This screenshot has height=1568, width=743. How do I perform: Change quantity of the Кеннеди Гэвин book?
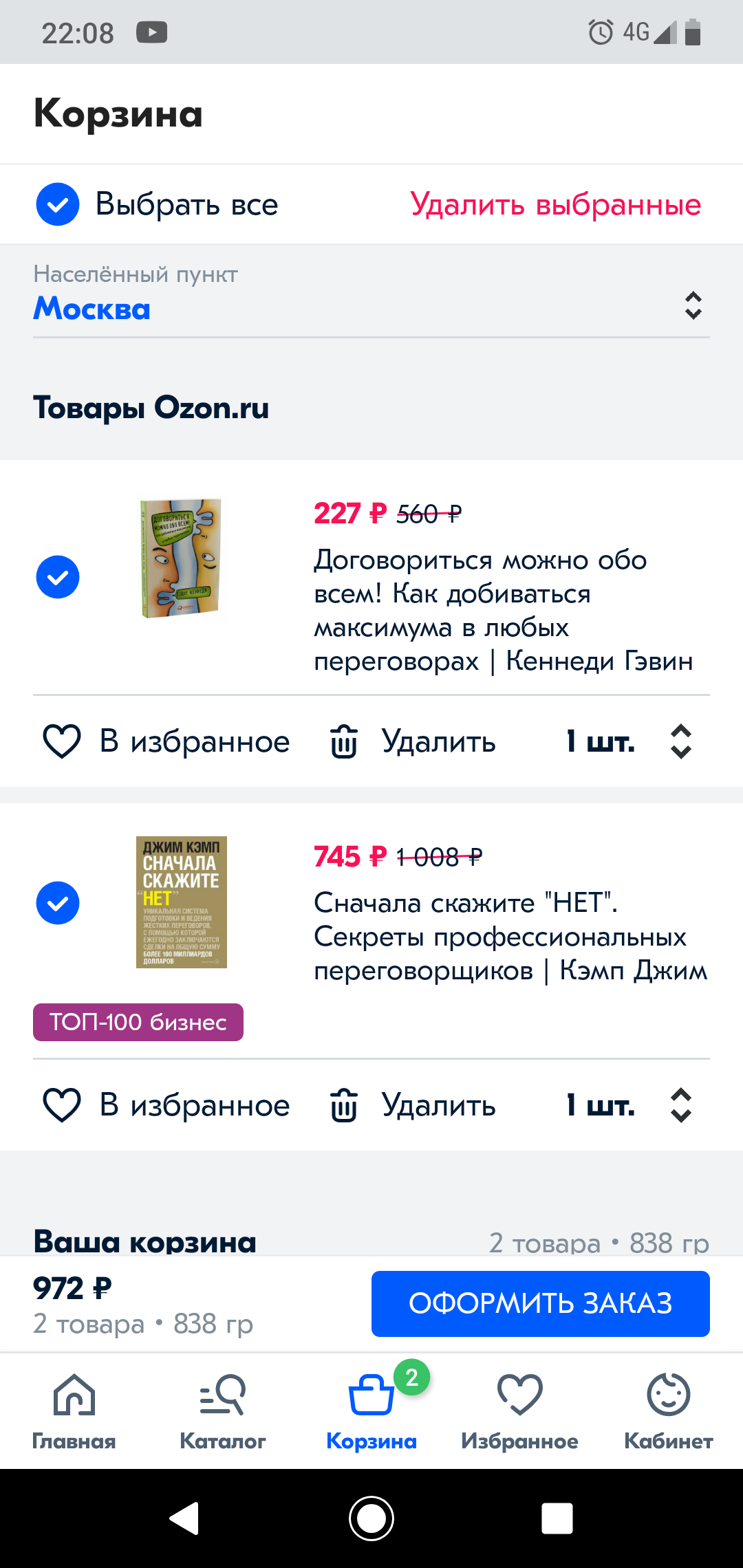[x=628, y=741]
